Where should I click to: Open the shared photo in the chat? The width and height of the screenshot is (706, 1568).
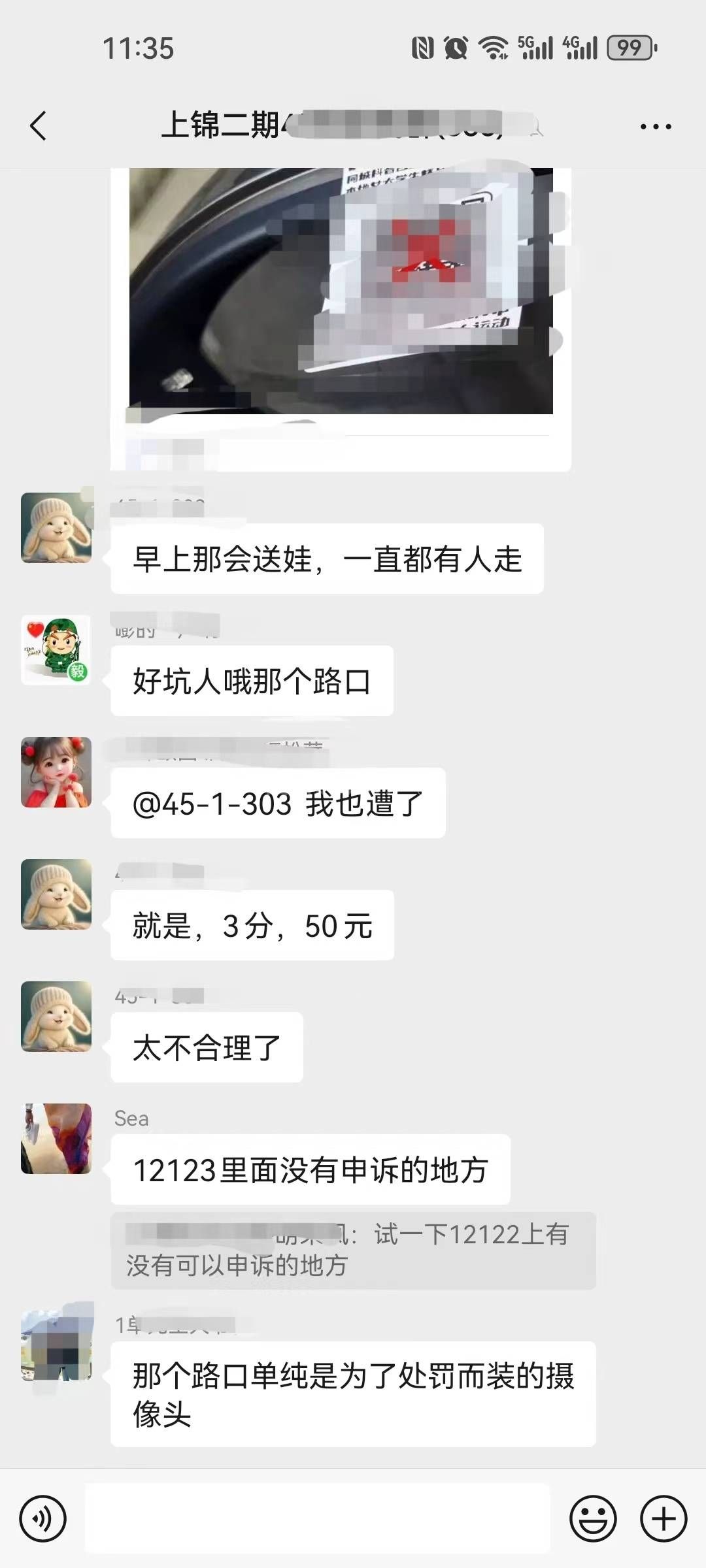coord(341,291)
